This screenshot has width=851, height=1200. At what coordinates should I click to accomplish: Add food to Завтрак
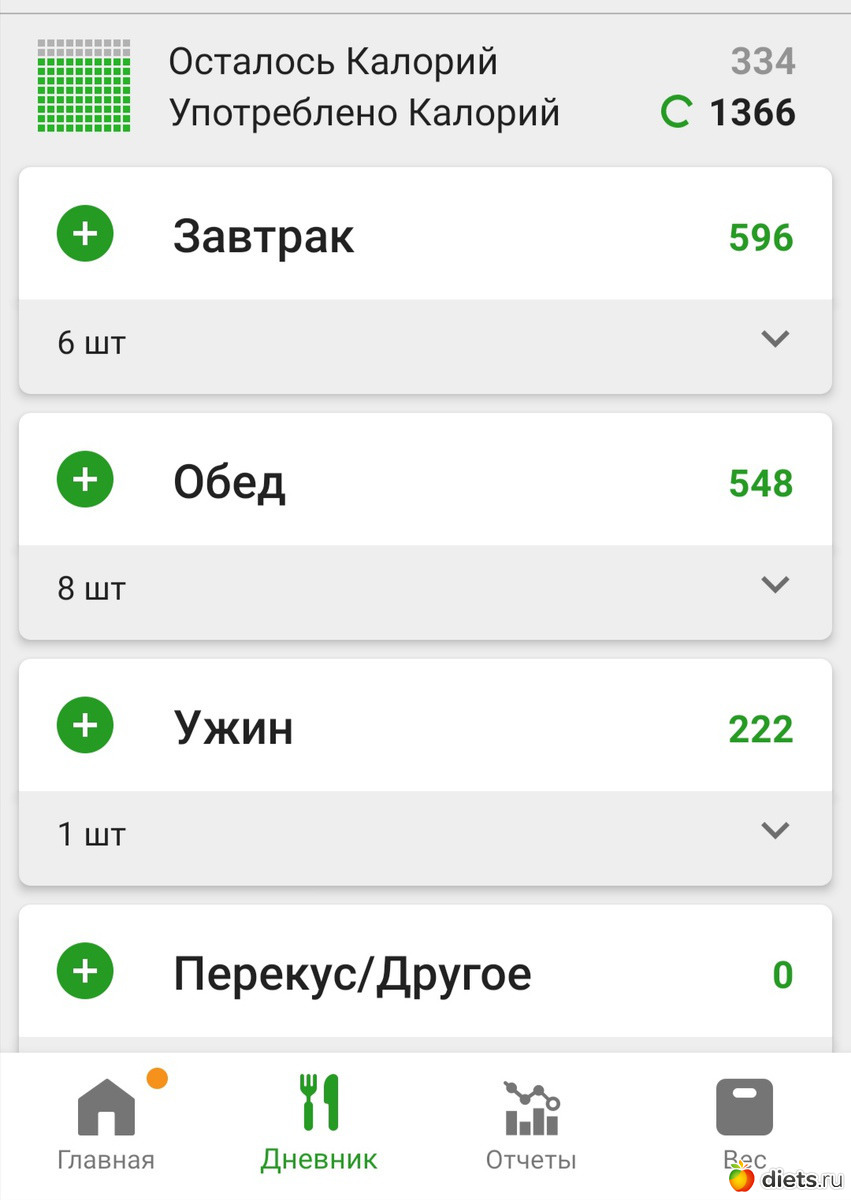[85, 235]
